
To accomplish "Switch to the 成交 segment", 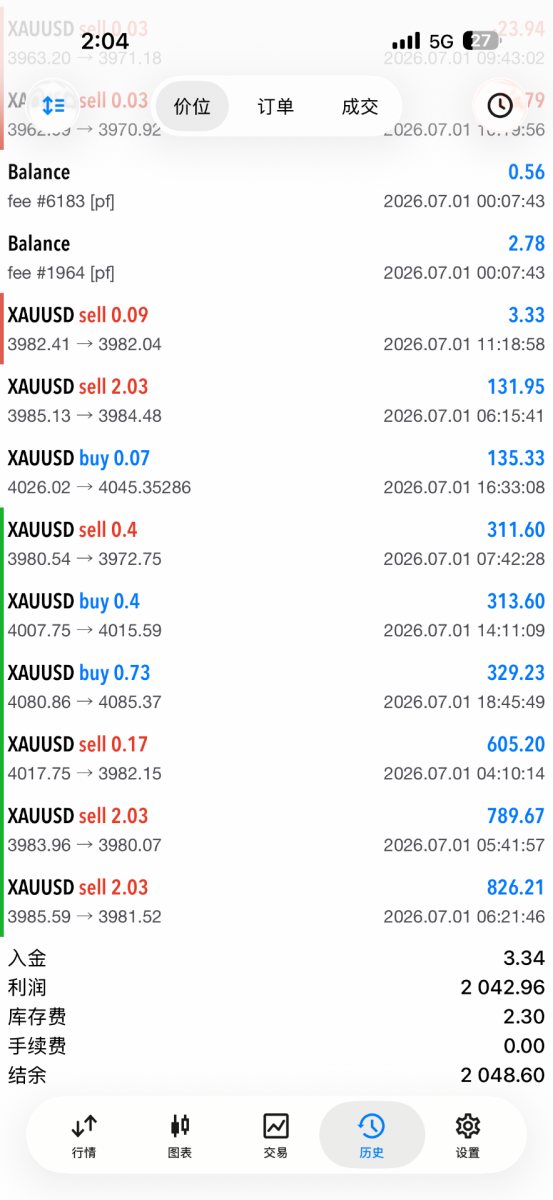I will click(x=360, y=106).
